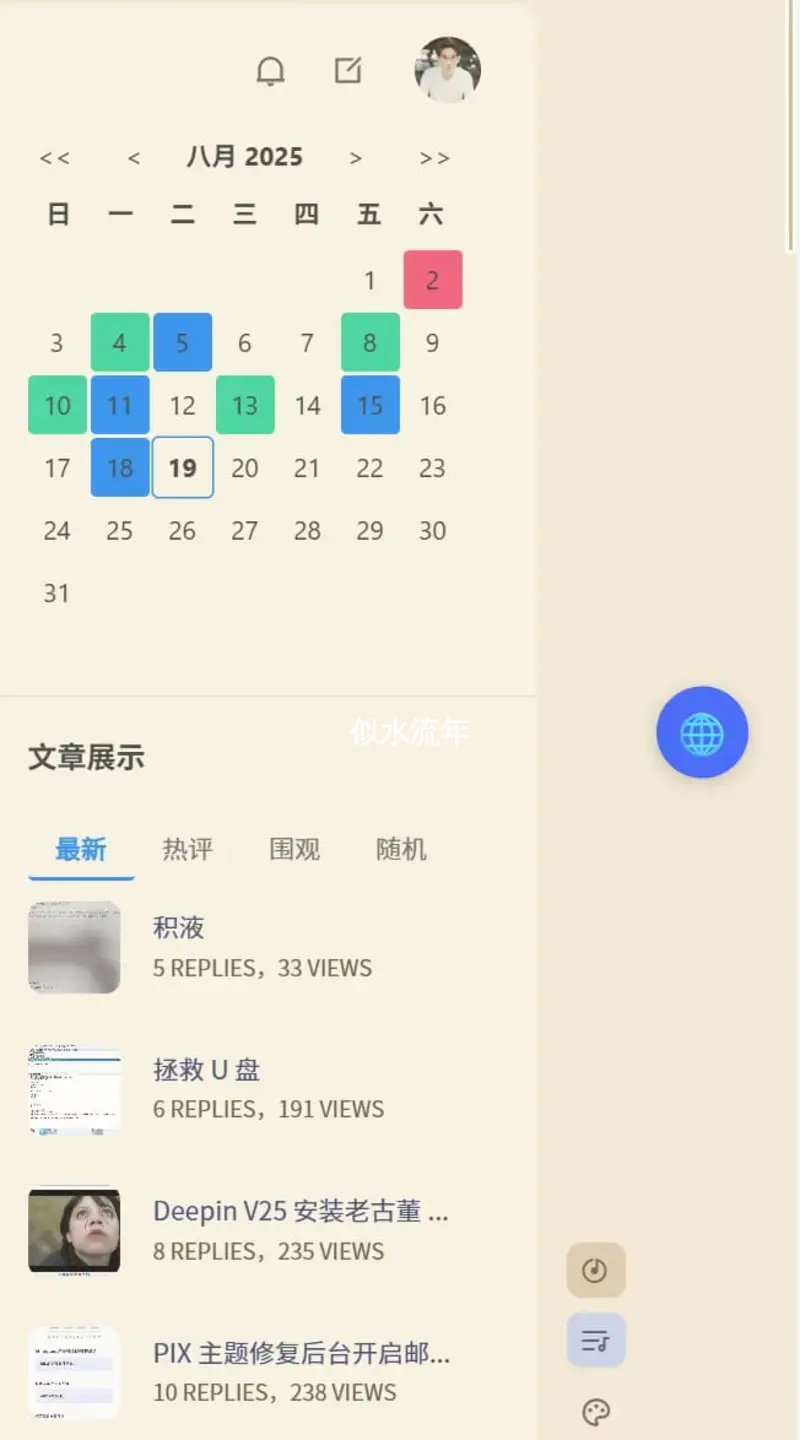Switch to the 热评 tab
This screenshot has width=800, height=1440.
point(188,849)
